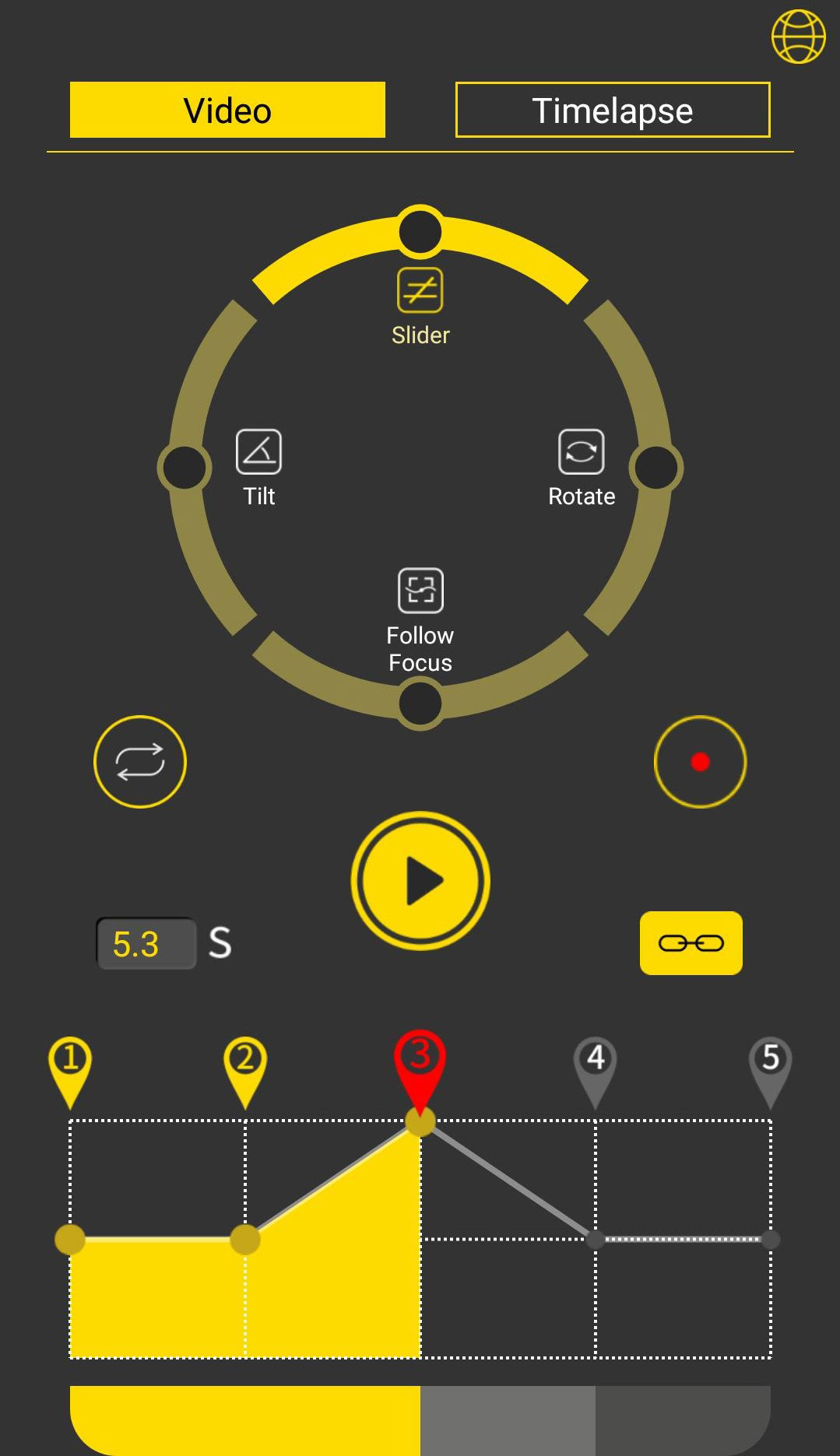Switch to the Timelapse tab
840x1456 pixels.
point(613,111)
